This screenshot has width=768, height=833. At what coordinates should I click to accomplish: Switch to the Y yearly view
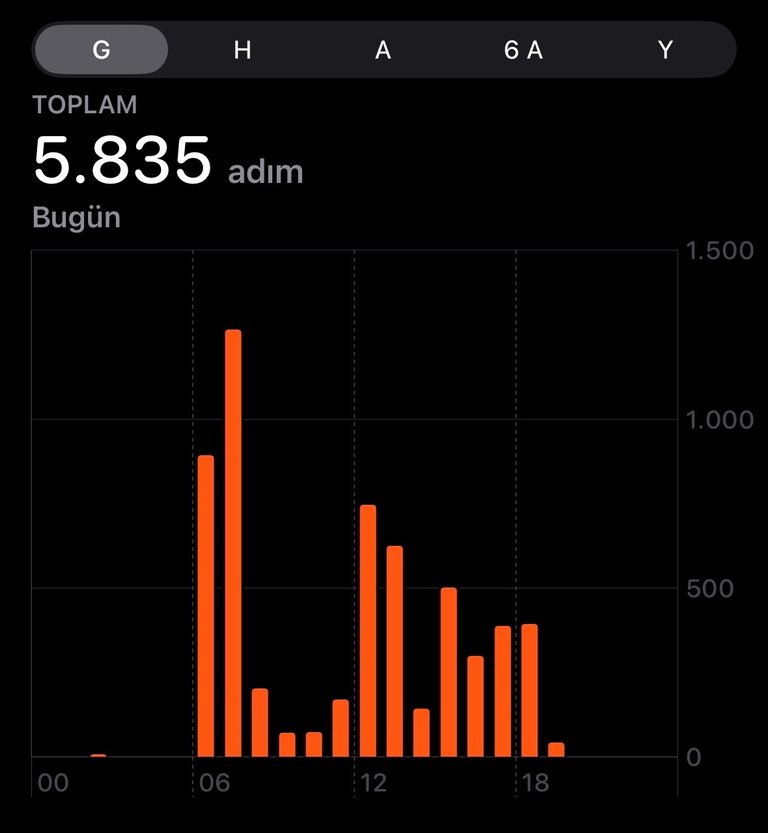pos(665,50)
